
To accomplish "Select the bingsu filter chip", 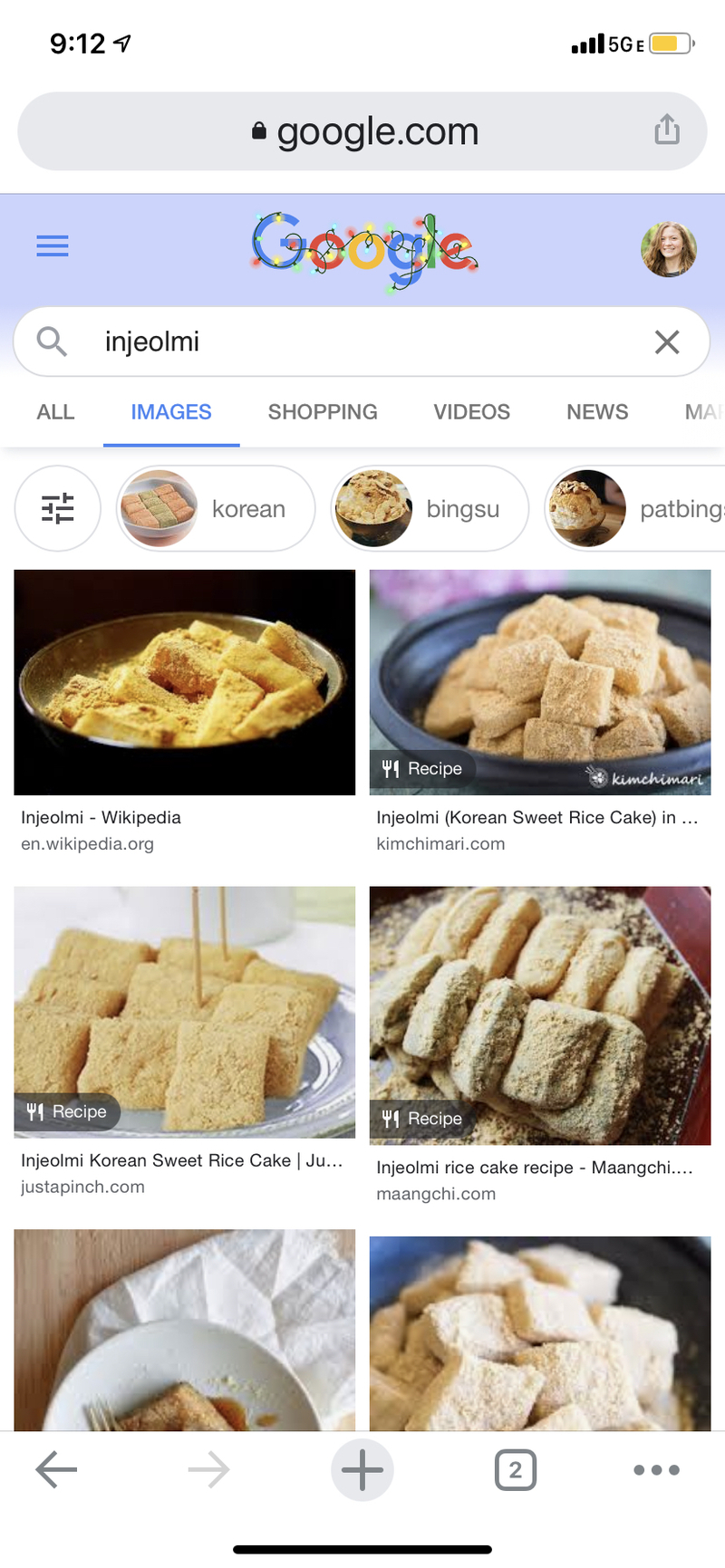I will click(x=430, y=508).
